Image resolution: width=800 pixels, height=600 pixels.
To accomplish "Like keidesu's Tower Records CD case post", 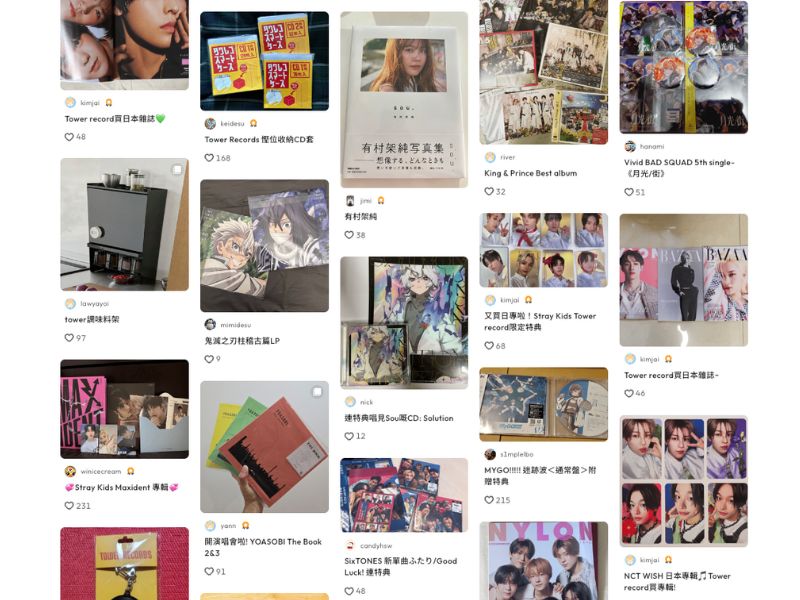I will (x=209, y=158).
